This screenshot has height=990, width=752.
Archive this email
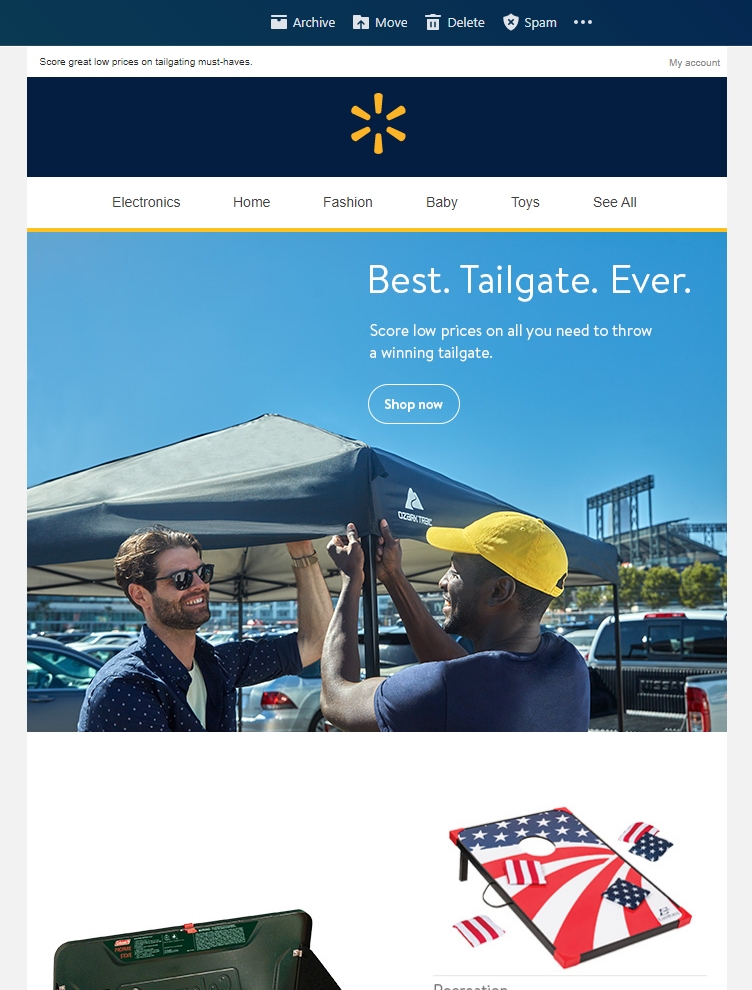pyautogui.click(x=303, y=22)
